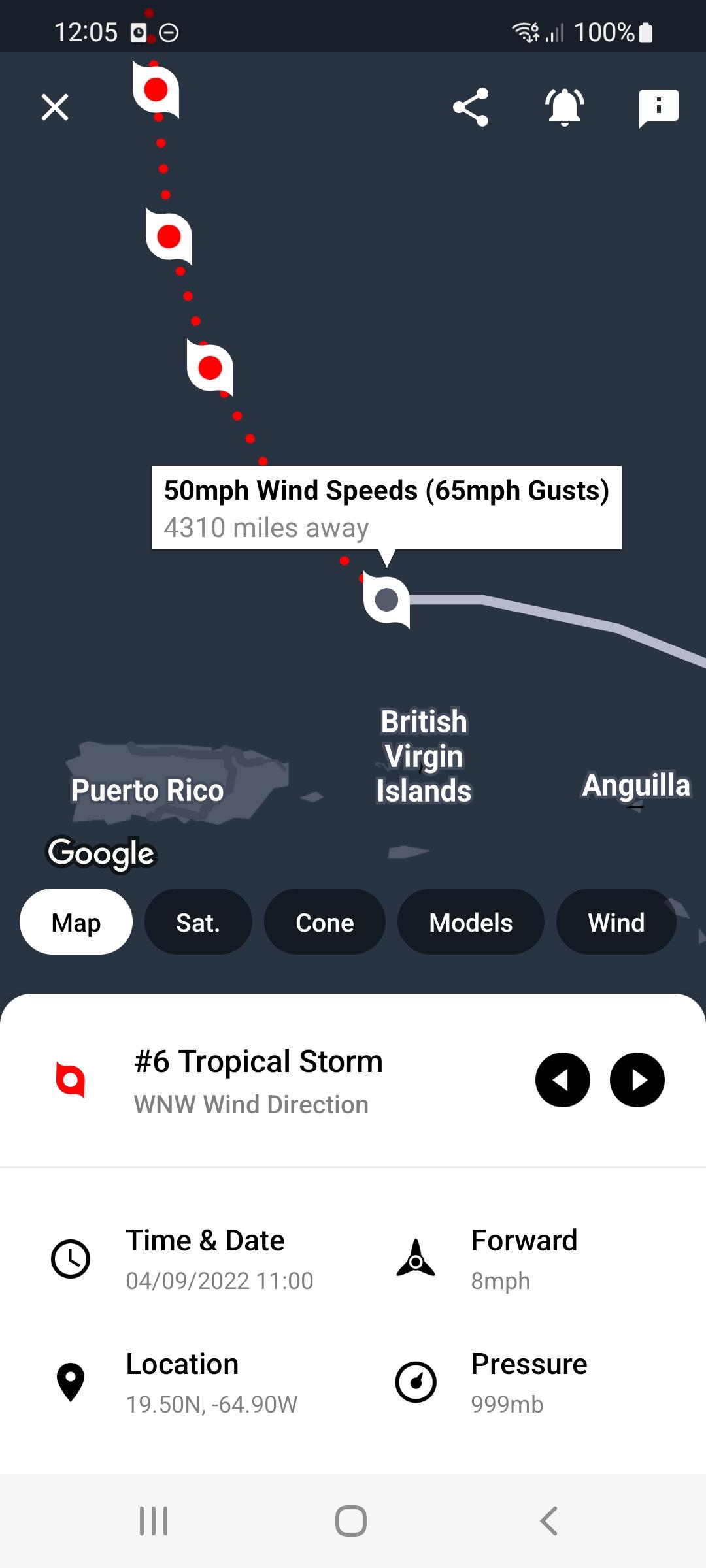Open the feedback report icon

coord(658,107)
